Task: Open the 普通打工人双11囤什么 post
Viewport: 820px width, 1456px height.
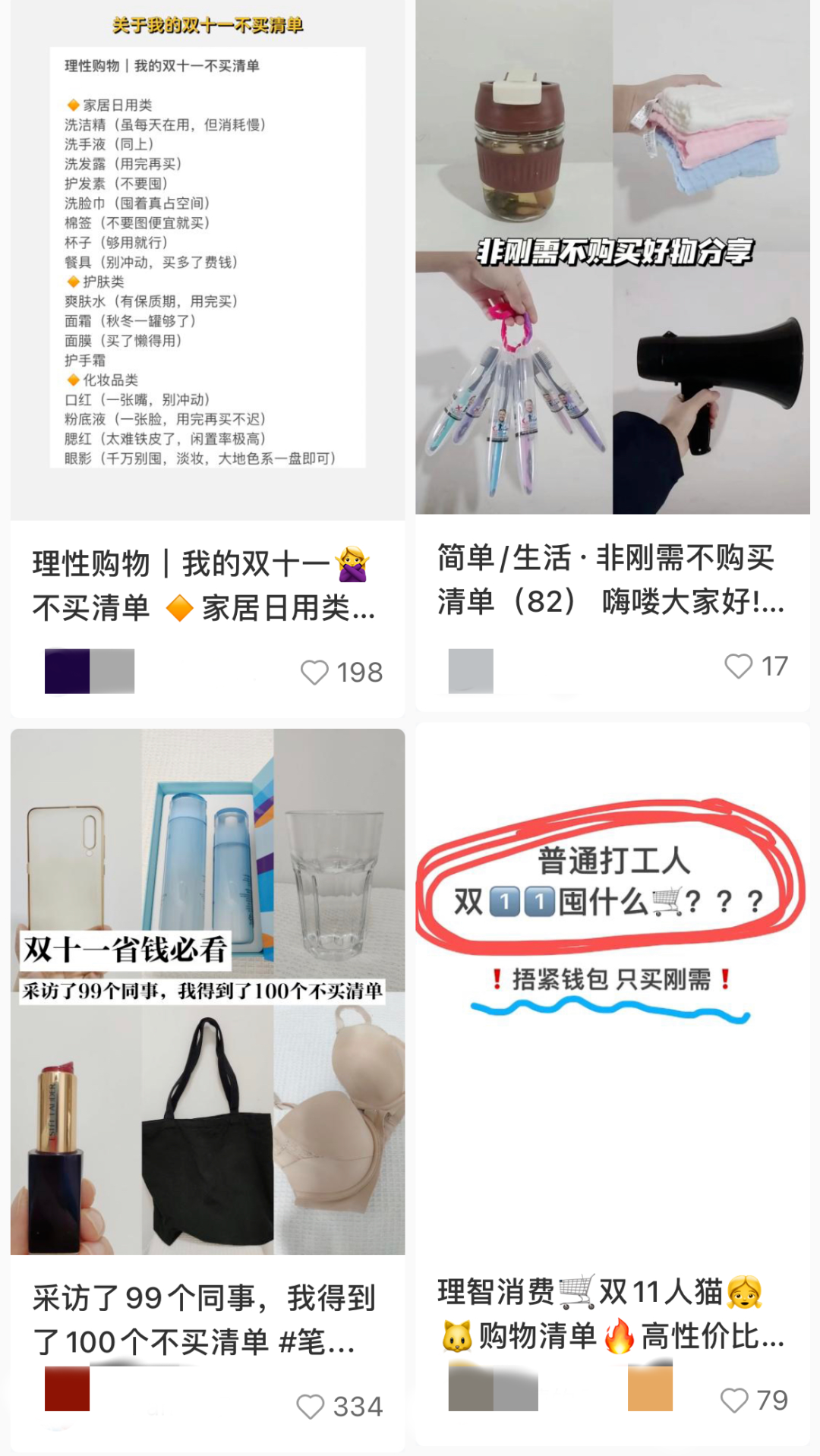Action: click(x=612, y=987)
